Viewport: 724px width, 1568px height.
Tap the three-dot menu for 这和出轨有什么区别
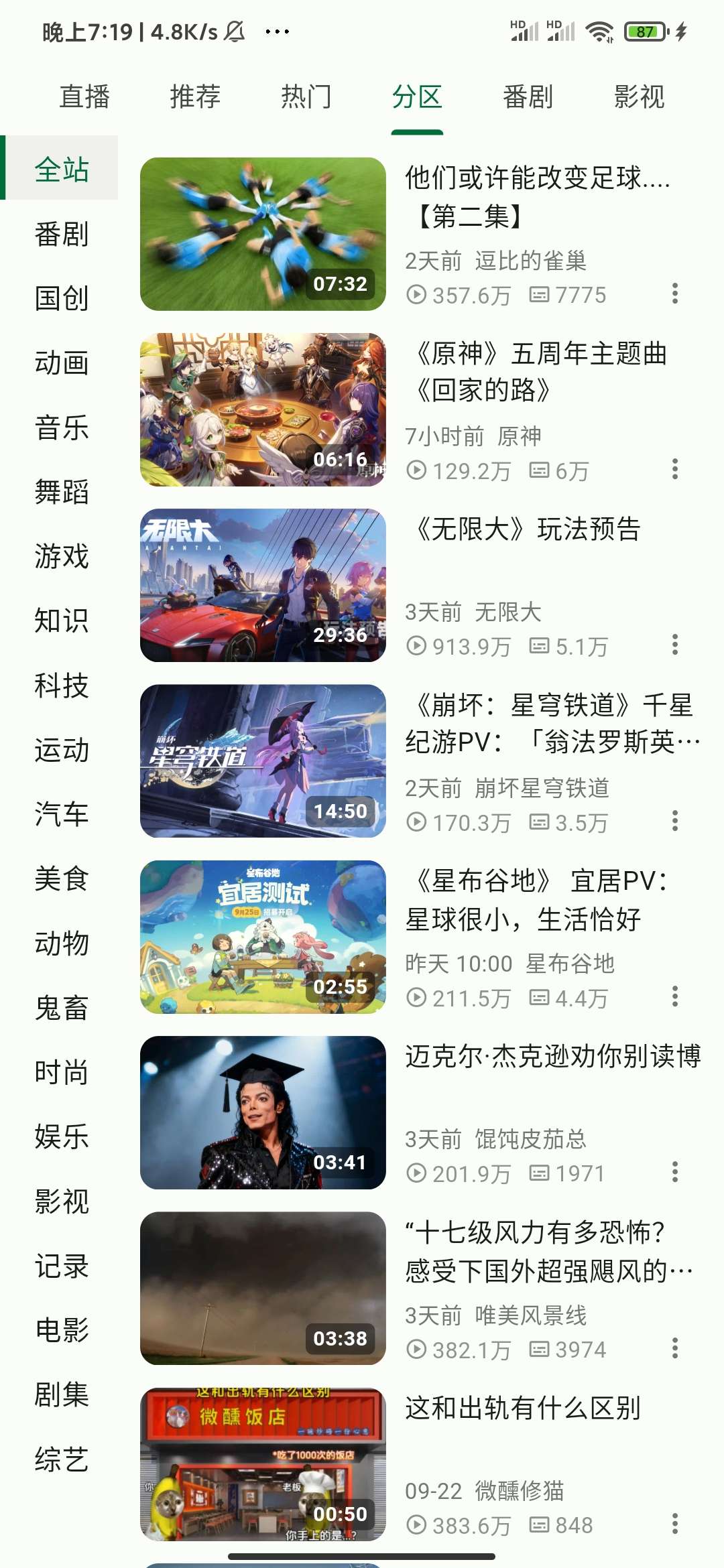tap(675, 1524)
